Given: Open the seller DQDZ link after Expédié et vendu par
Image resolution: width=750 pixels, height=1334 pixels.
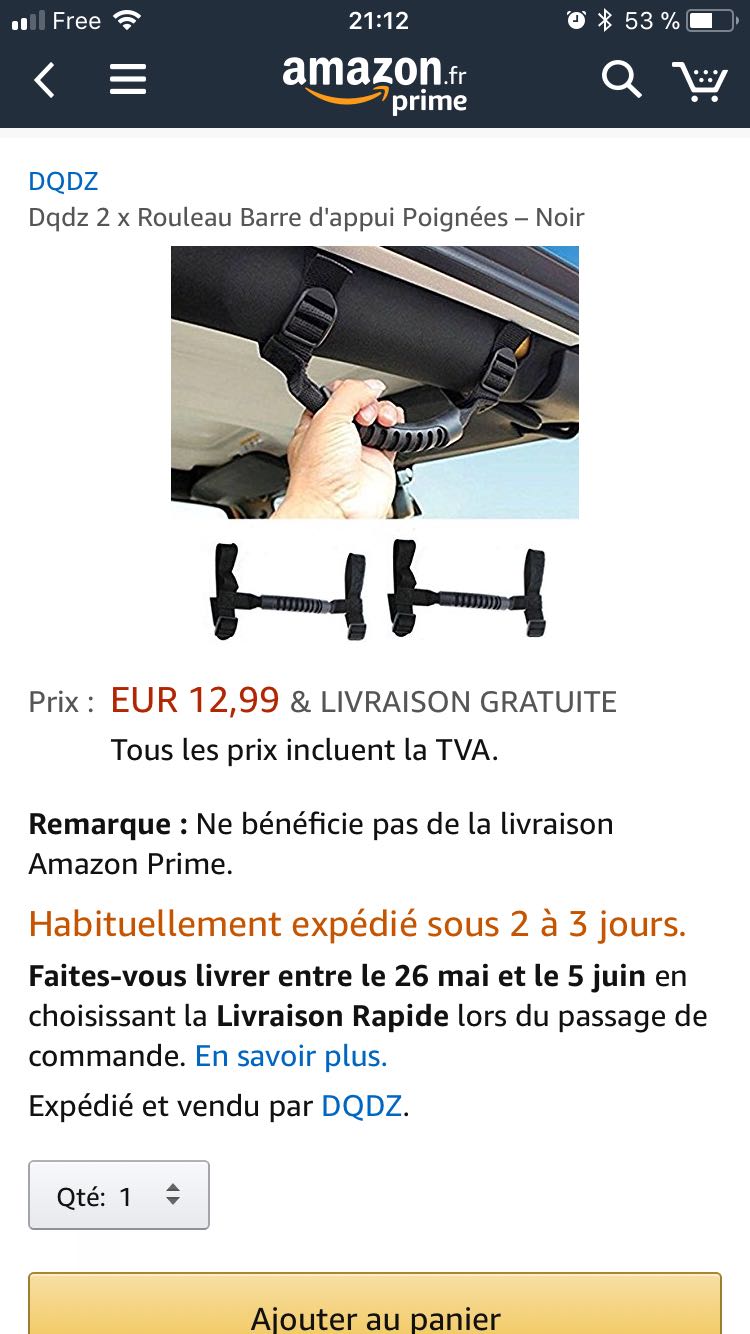Looking at the screenshot, I should (362, 1106).
